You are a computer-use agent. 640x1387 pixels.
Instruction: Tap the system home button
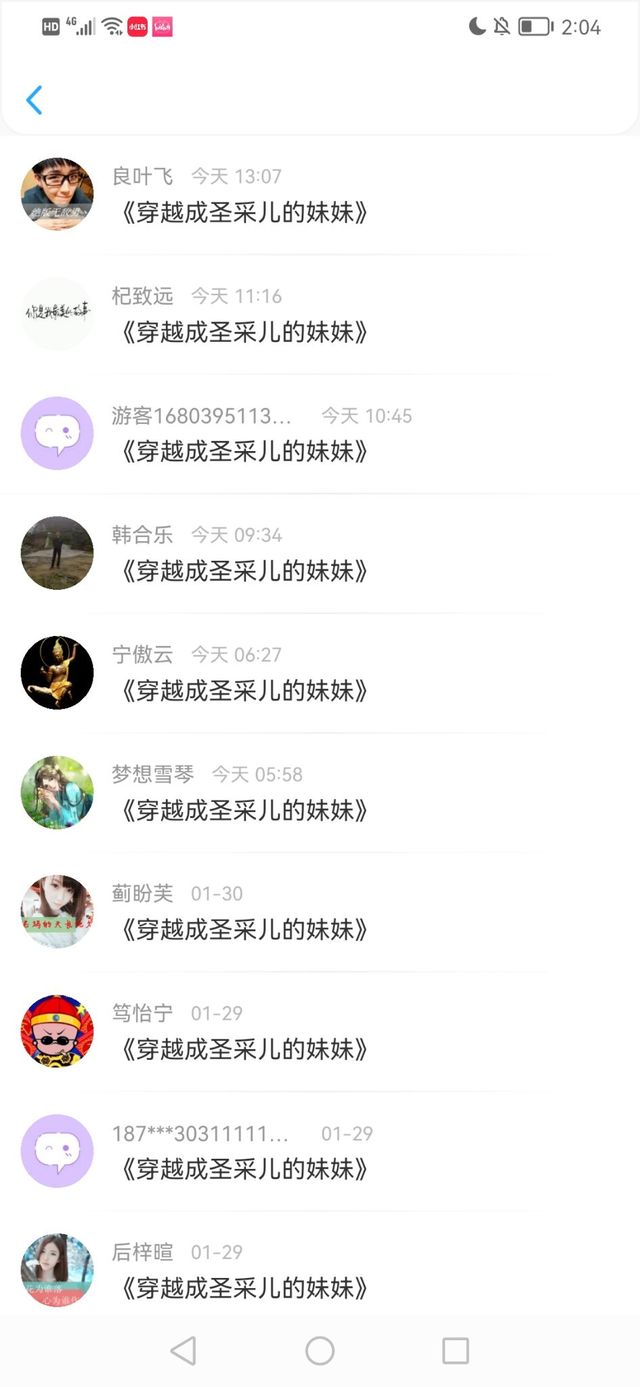(320, 1351)
